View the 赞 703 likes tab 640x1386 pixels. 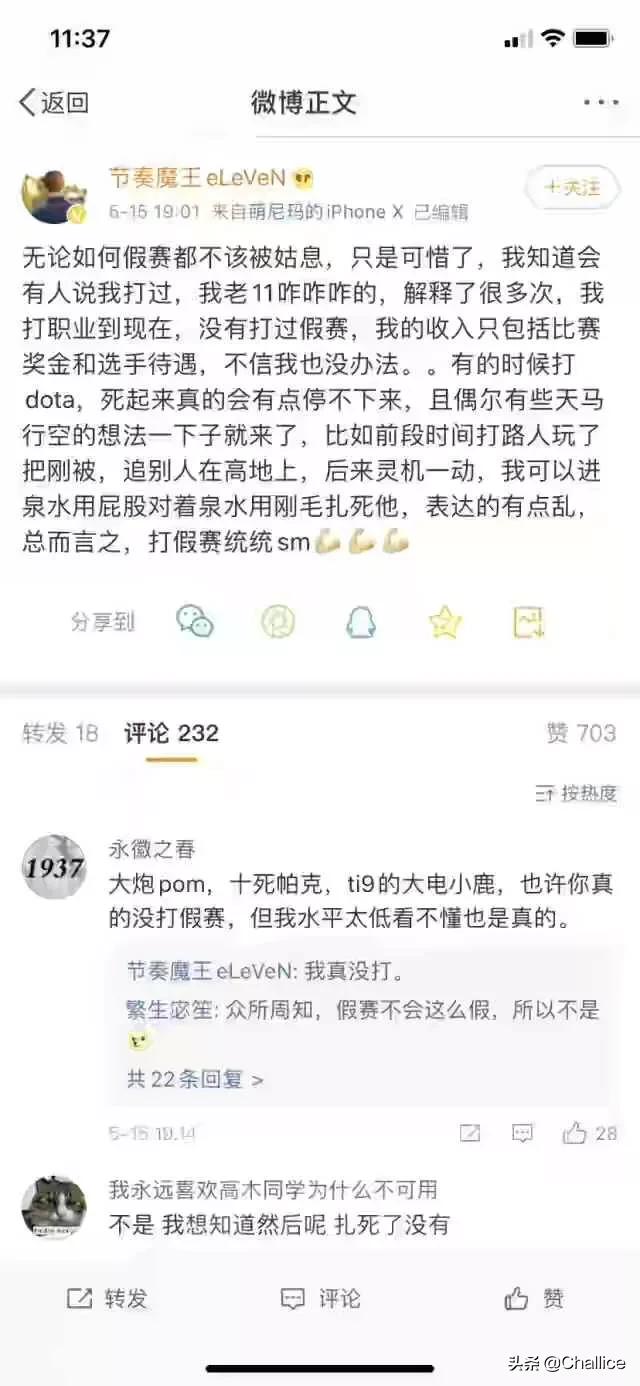click(581, 733)
